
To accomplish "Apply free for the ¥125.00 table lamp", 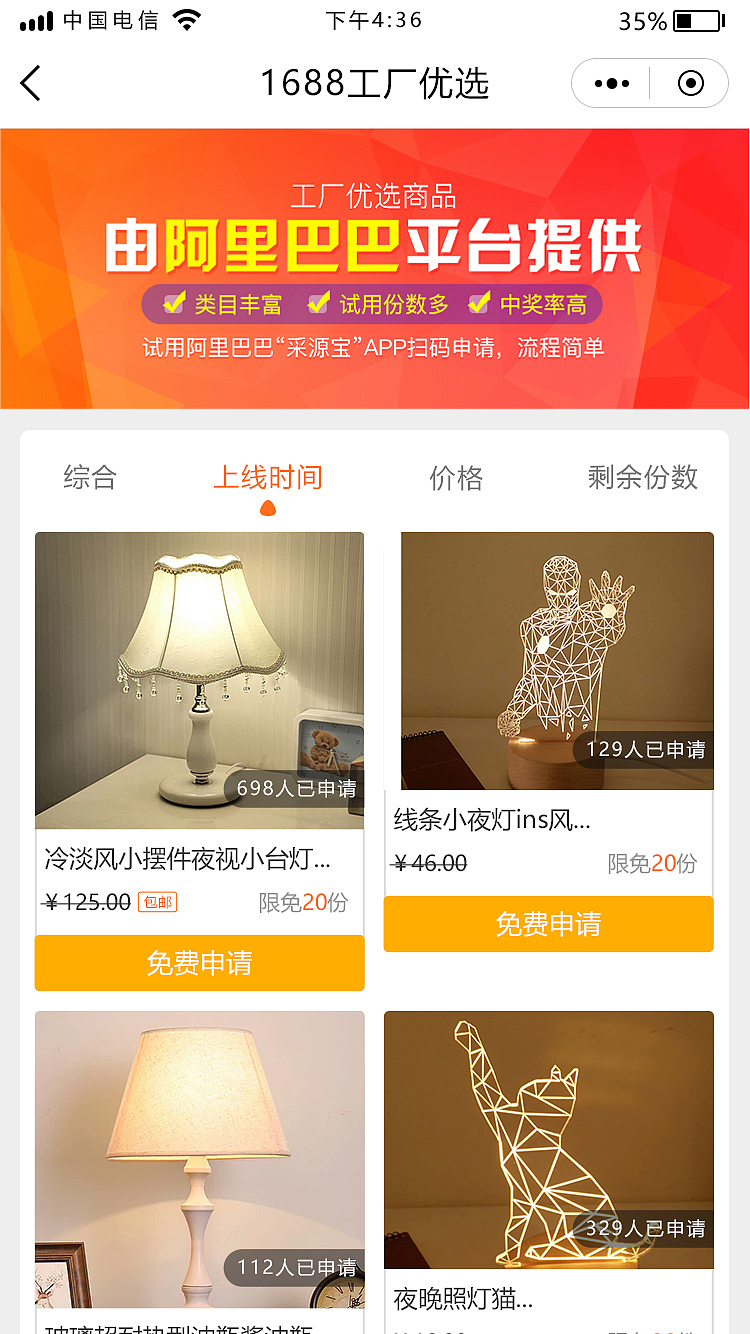I will click(x=199, y=963).
